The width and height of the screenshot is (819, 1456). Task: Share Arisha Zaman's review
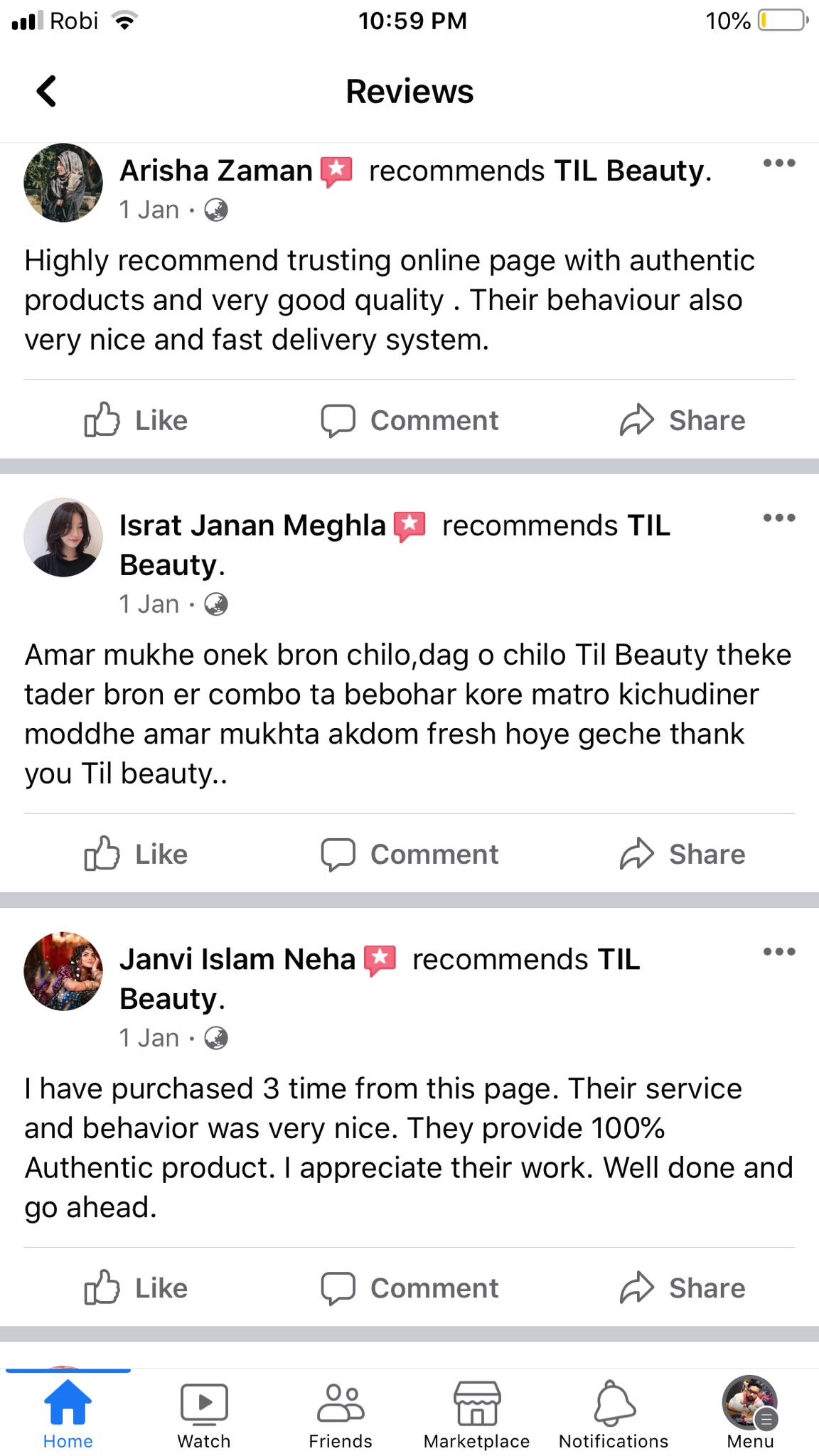tap(682, 420)
